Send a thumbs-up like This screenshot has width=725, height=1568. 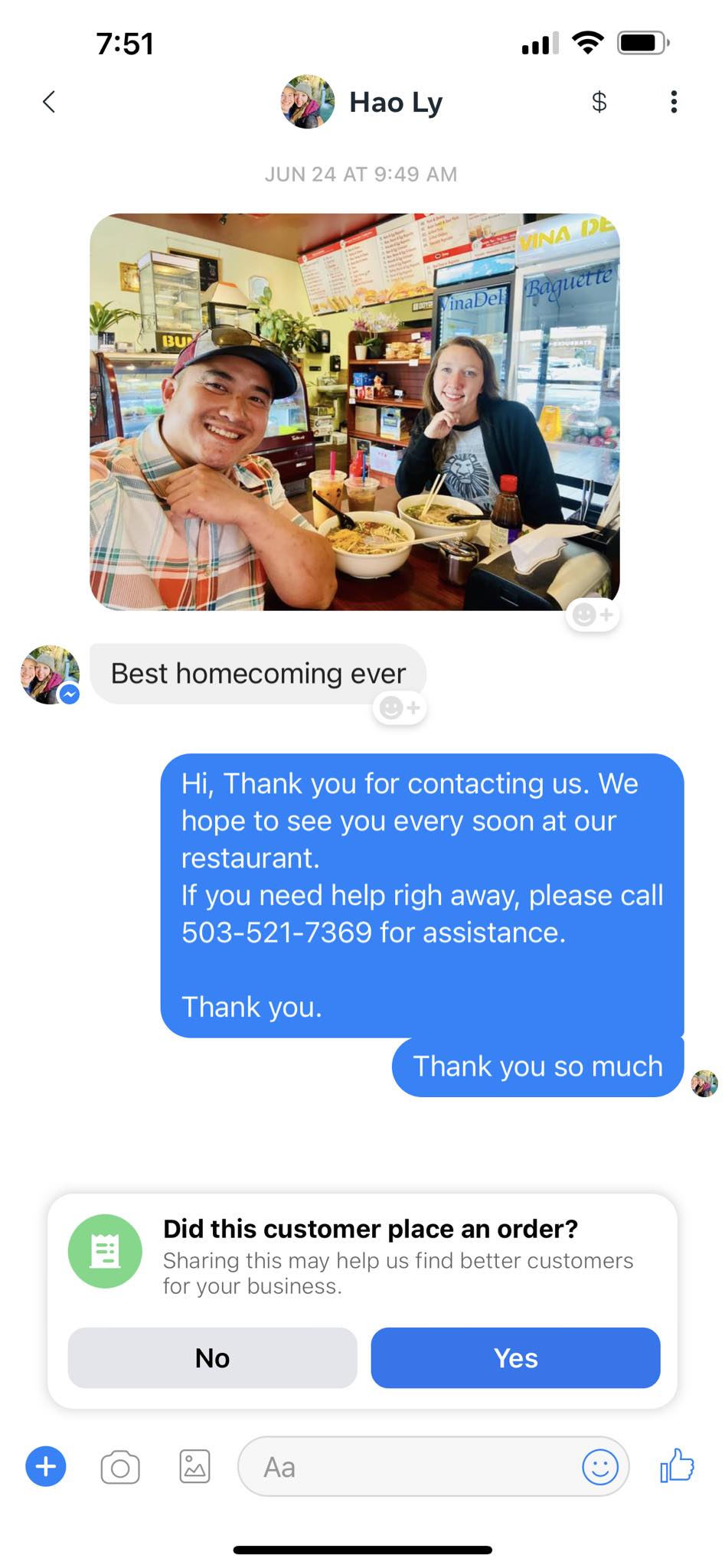click(x=677, y=1465)
